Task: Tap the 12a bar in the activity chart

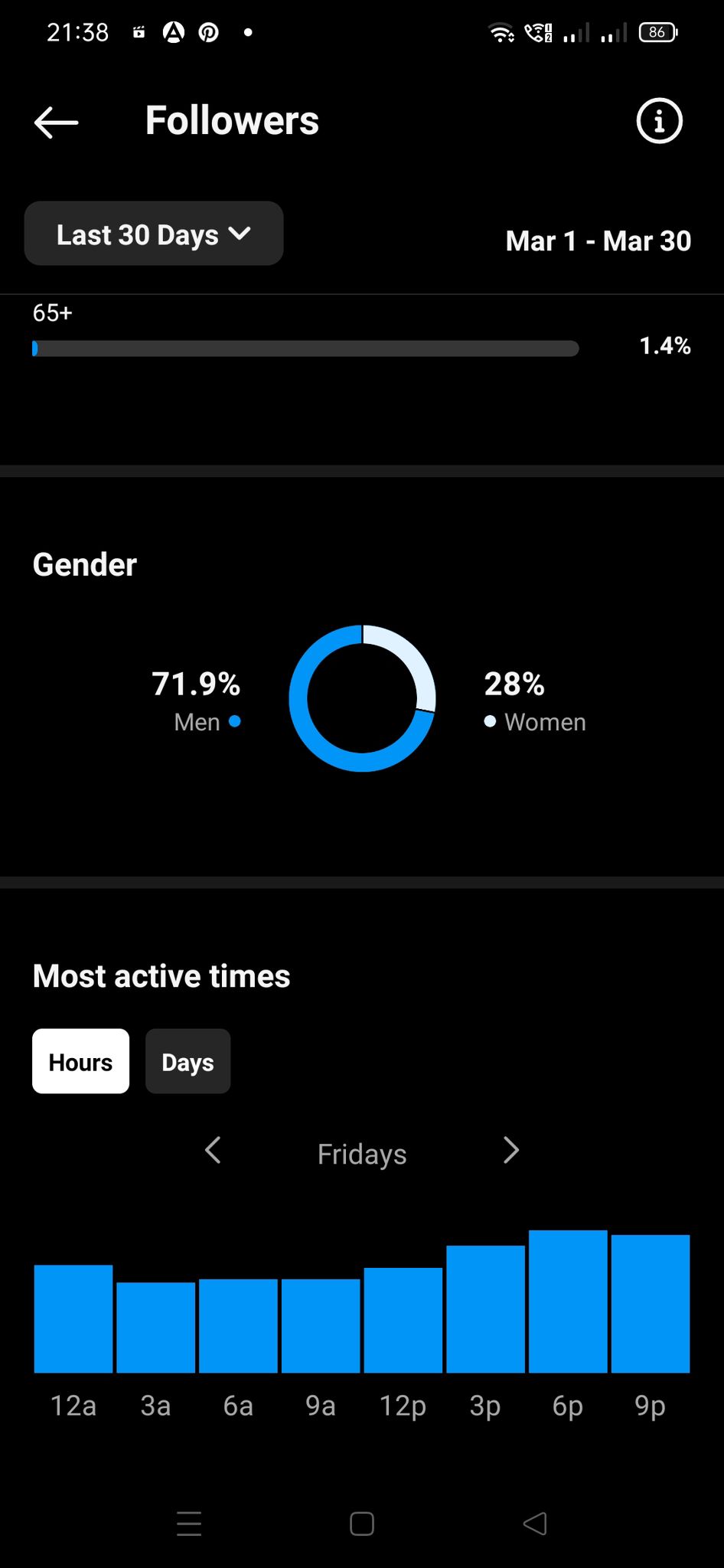Action: click(x=73, y=1318)
